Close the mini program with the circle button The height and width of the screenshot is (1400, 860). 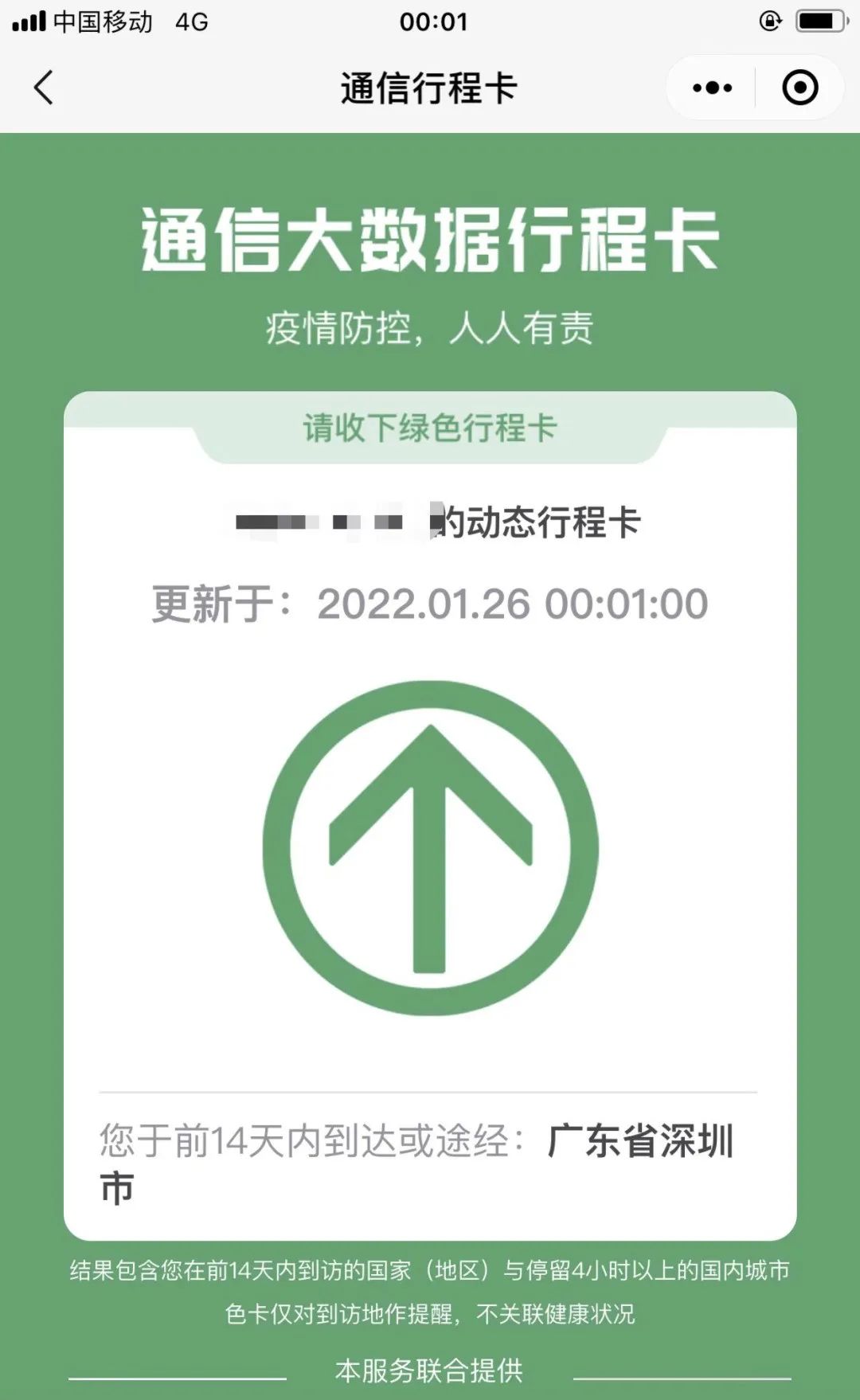click(x=799, y=88)
